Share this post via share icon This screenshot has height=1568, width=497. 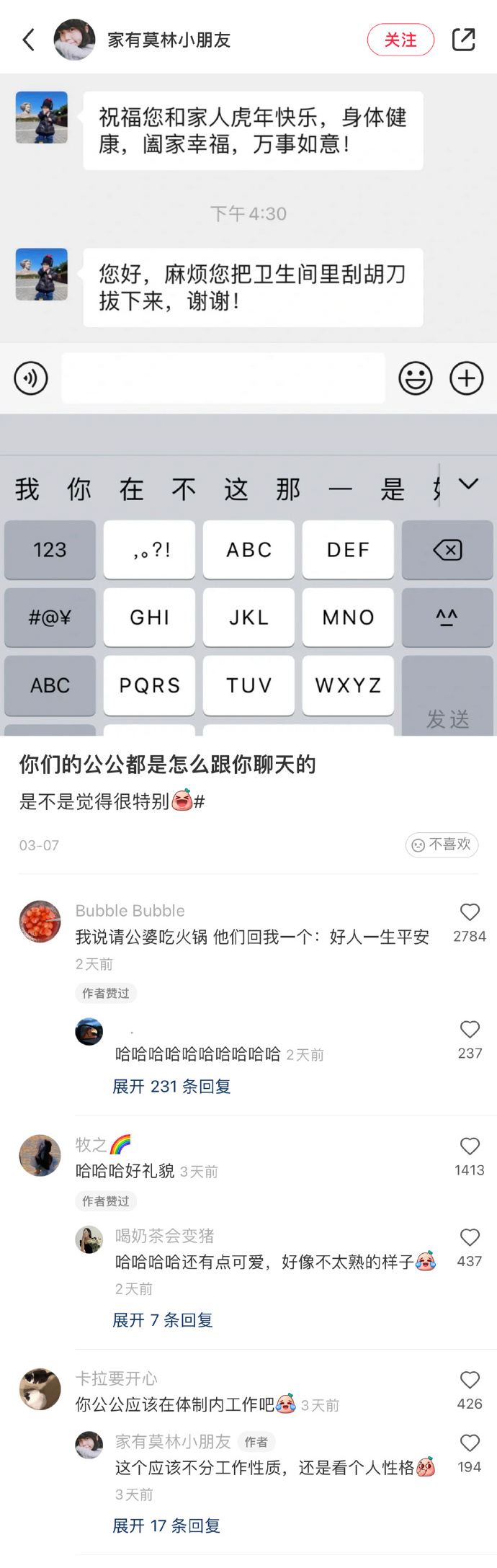pyautogui.click(x=463, y=40)
